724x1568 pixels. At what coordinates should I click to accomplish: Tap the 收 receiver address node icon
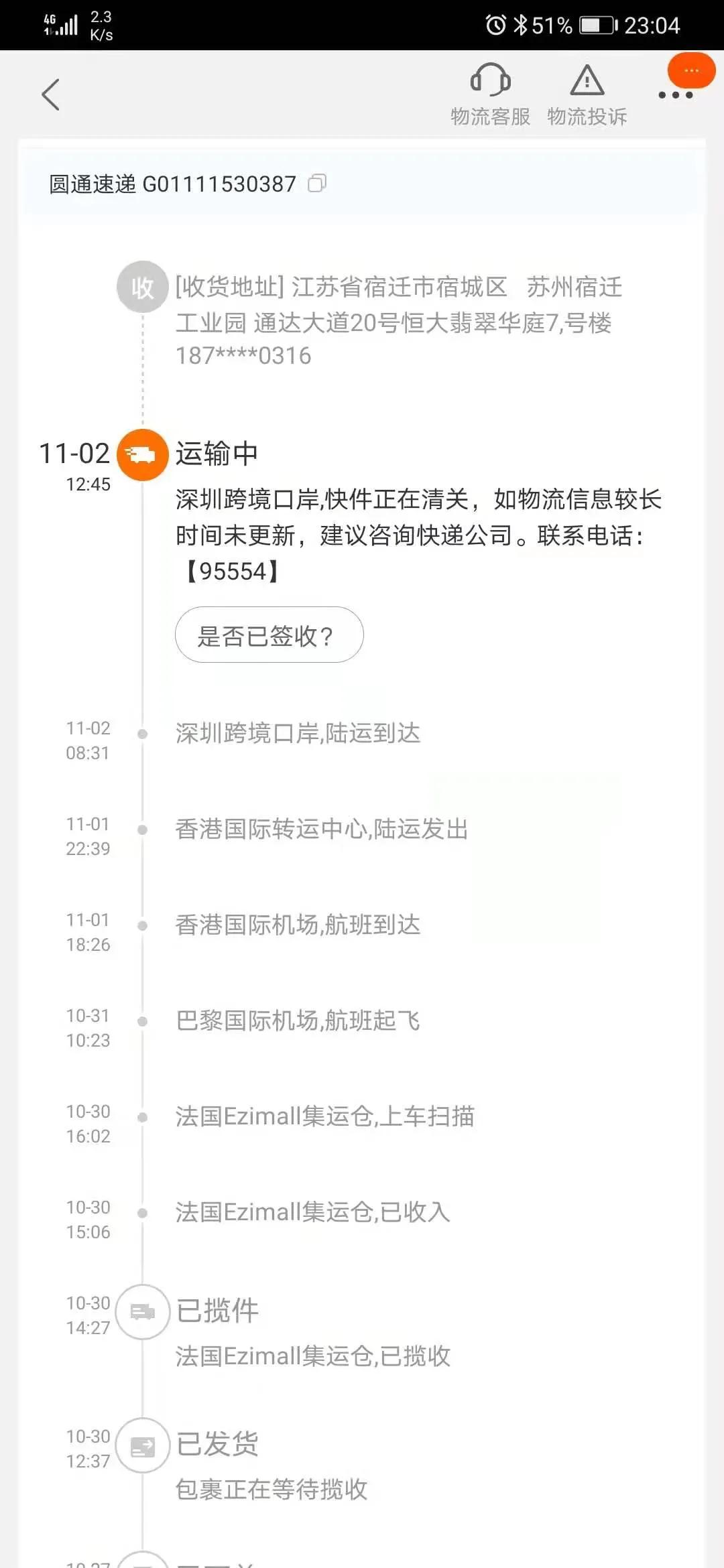click(141, 286)
